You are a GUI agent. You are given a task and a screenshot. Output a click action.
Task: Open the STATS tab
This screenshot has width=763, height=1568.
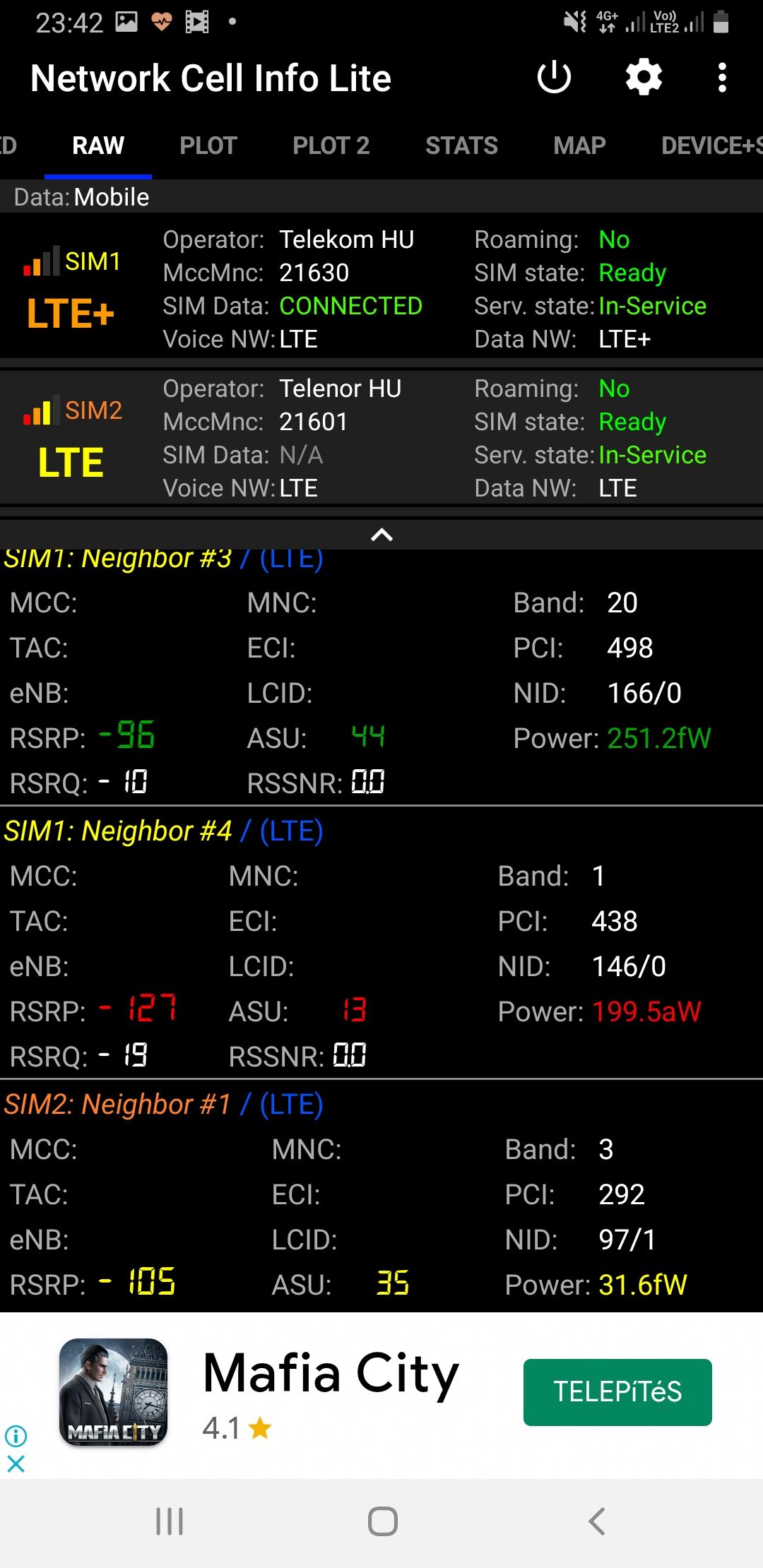tap(461, 145)
